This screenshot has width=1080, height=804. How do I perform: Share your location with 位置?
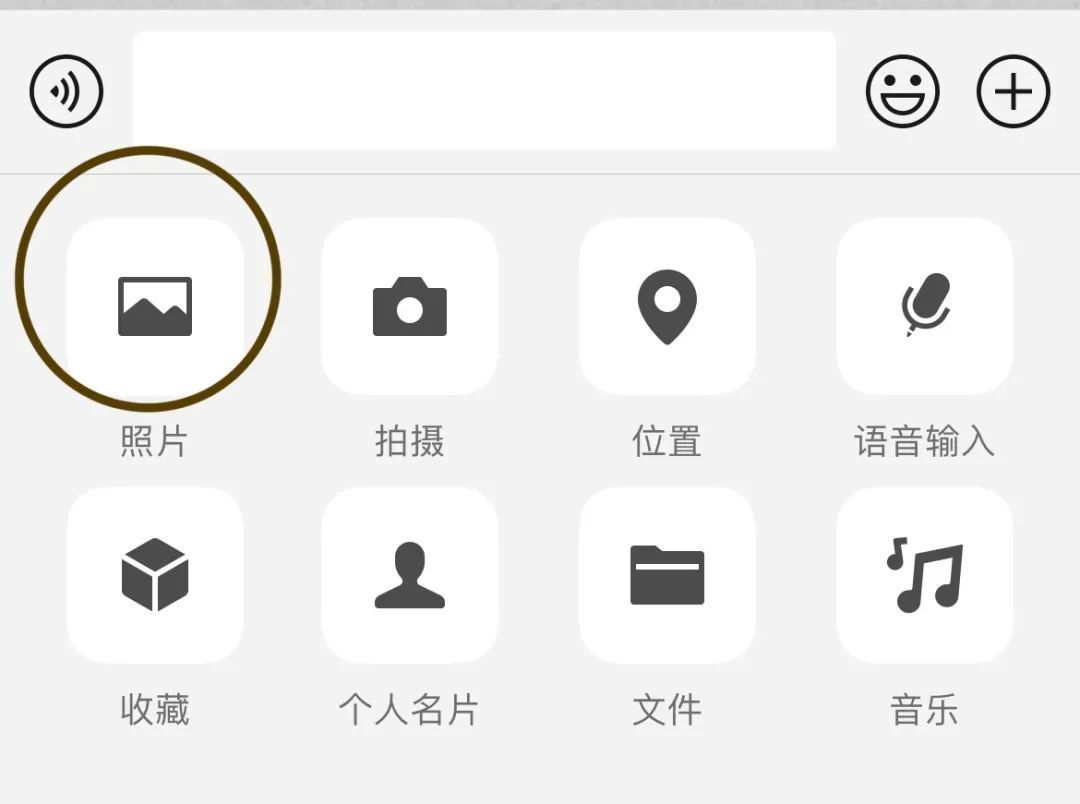[x=667, y=306]
